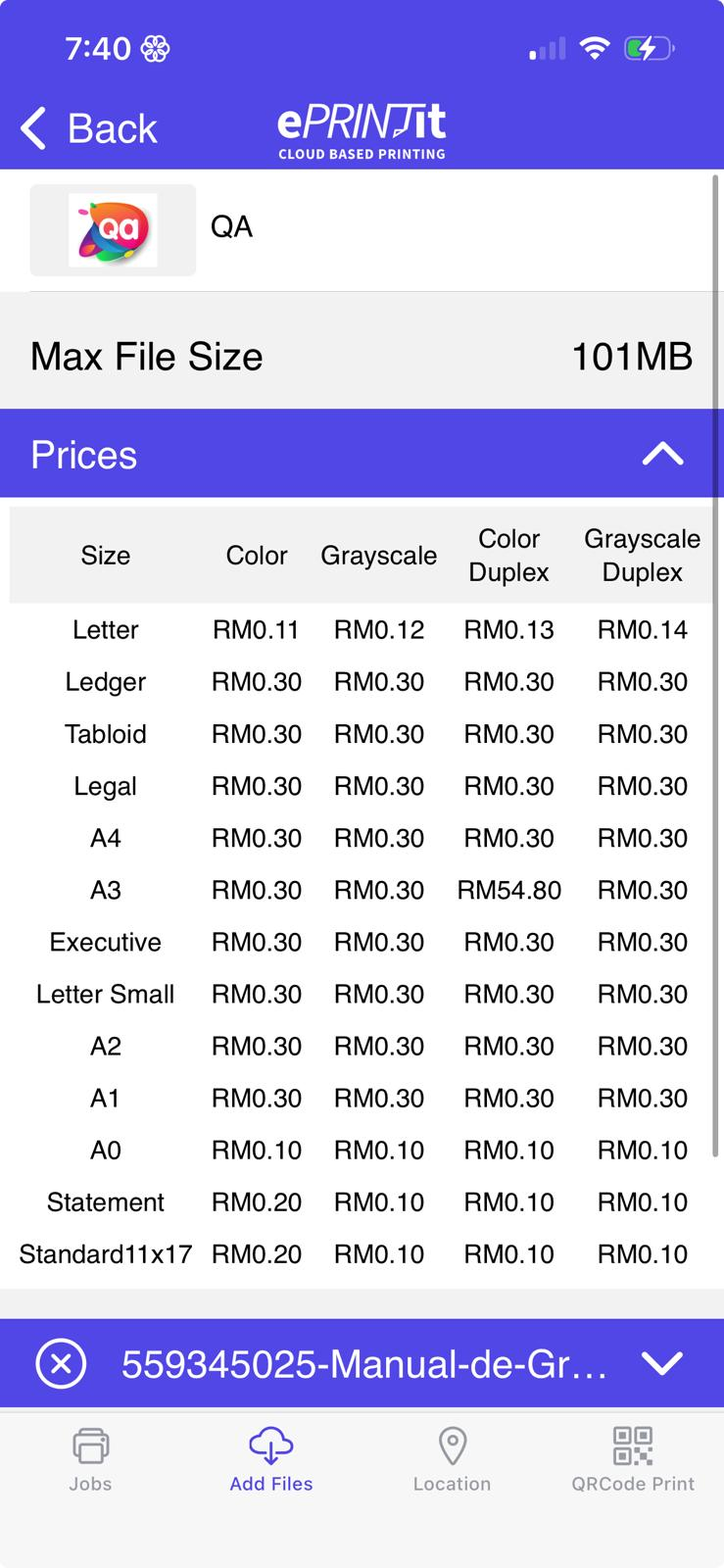Switch to the Jobs tab
The width and height of the screenshot is (724, 1568).
pyautogui.click(x=90, y=1459)
